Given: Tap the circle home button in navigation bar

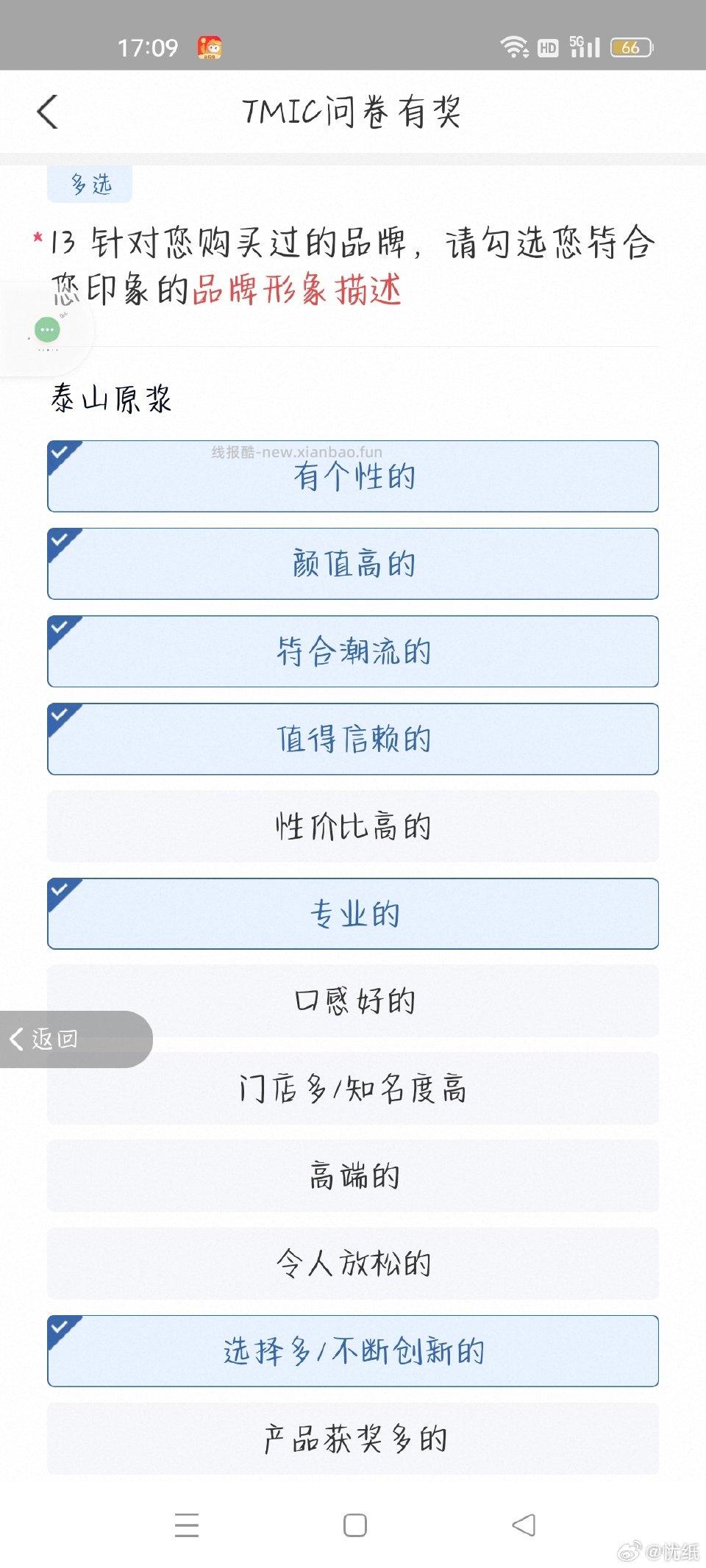Looking at the screenshot, I should tap(353, 1525).
